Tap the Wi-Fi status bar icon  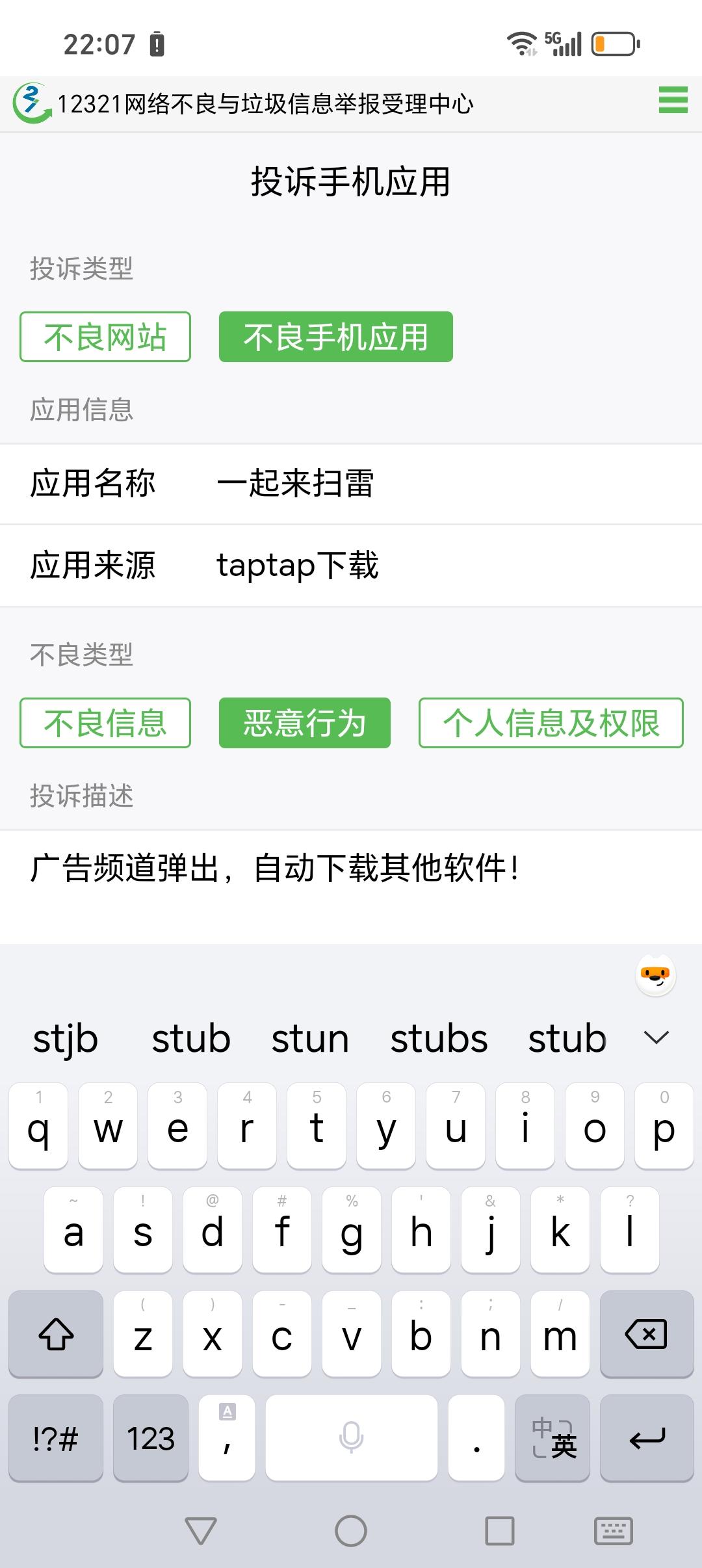521,44
